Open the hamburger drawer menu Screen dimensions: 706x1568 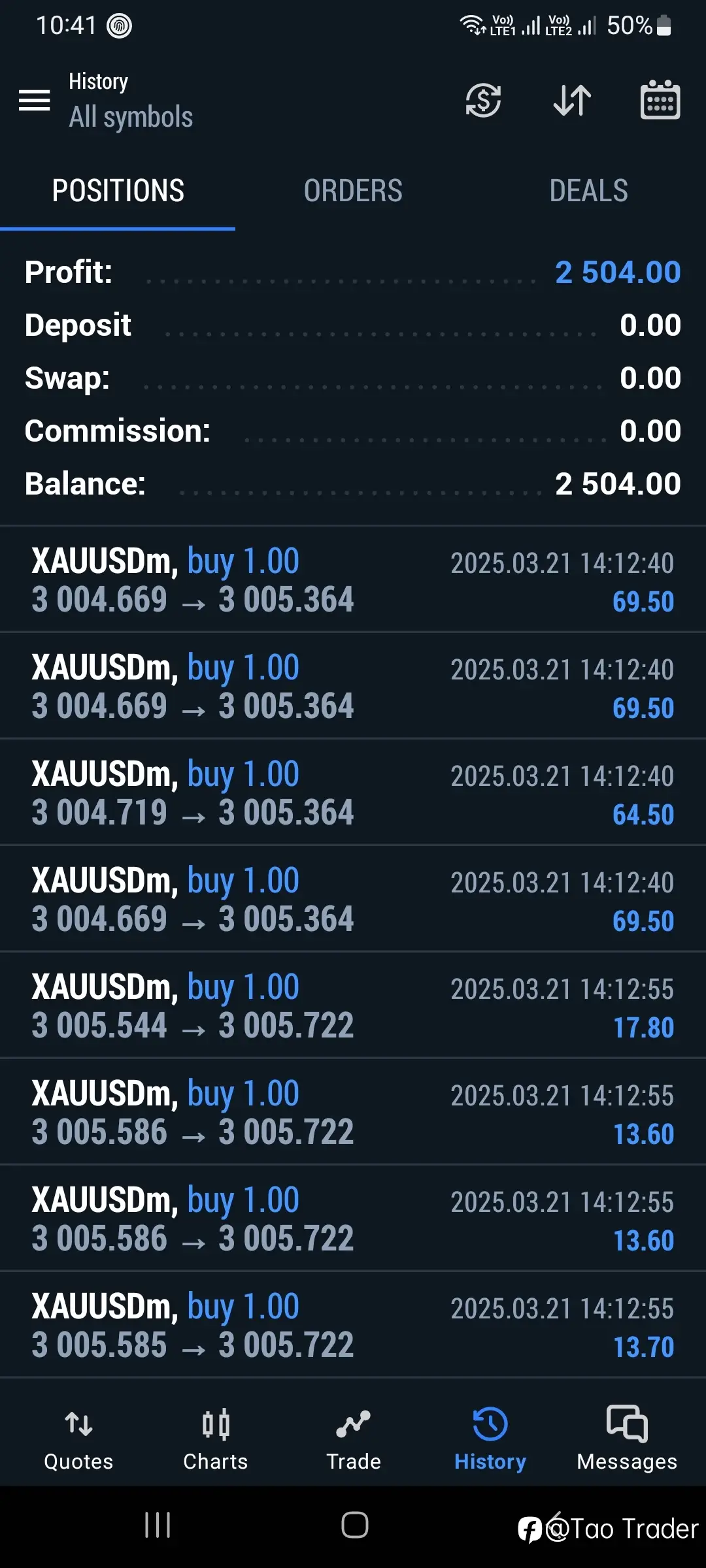point(34,100)
